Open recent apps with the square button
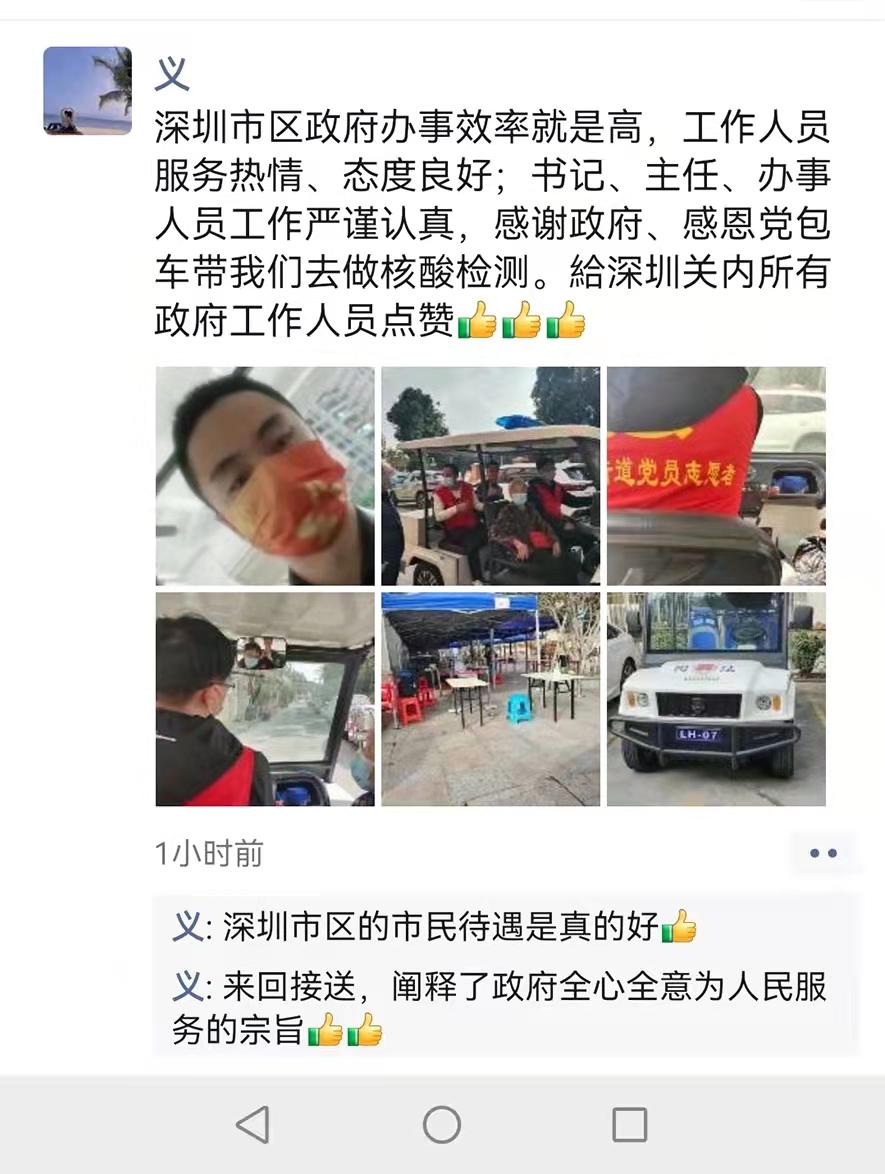This screenshot has width=885, height=1174. tap(629, 1125)
